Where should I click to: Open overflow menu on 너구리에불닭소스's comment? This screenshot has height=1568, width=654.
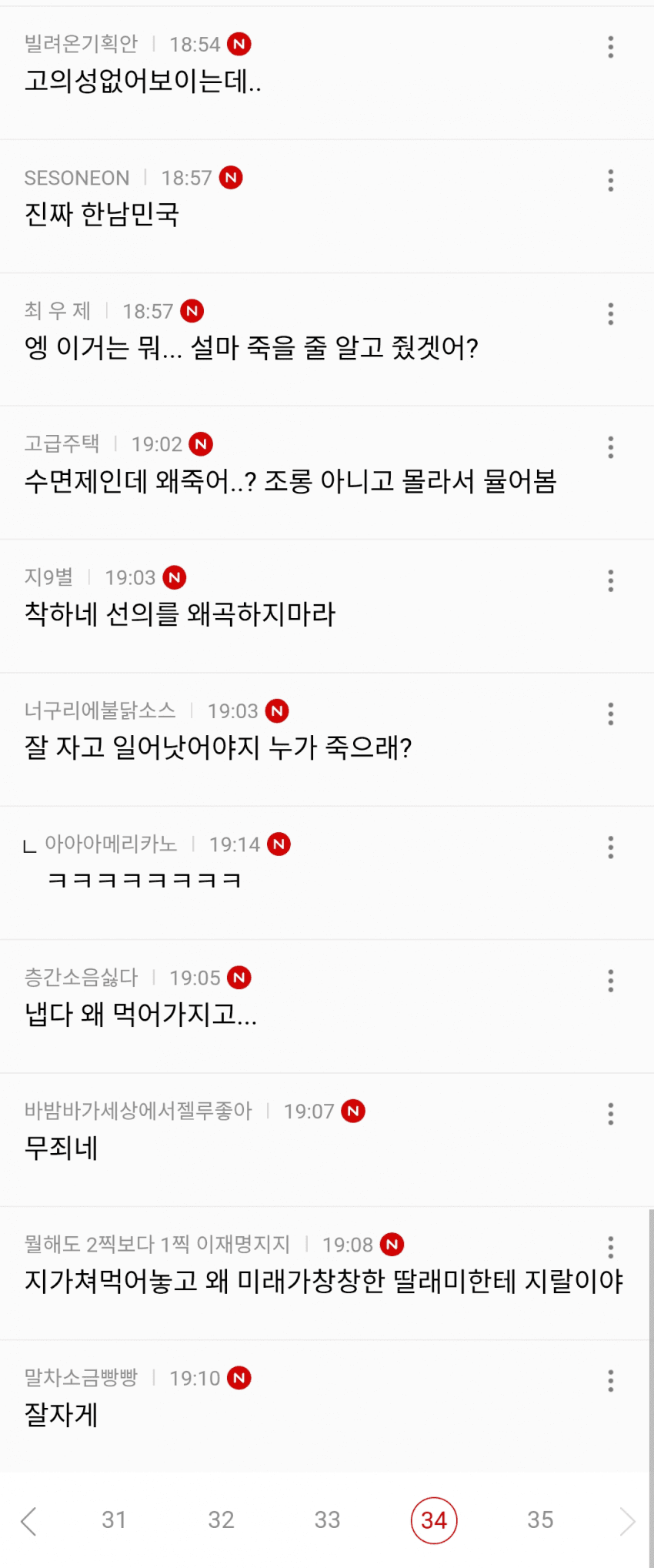610,714
